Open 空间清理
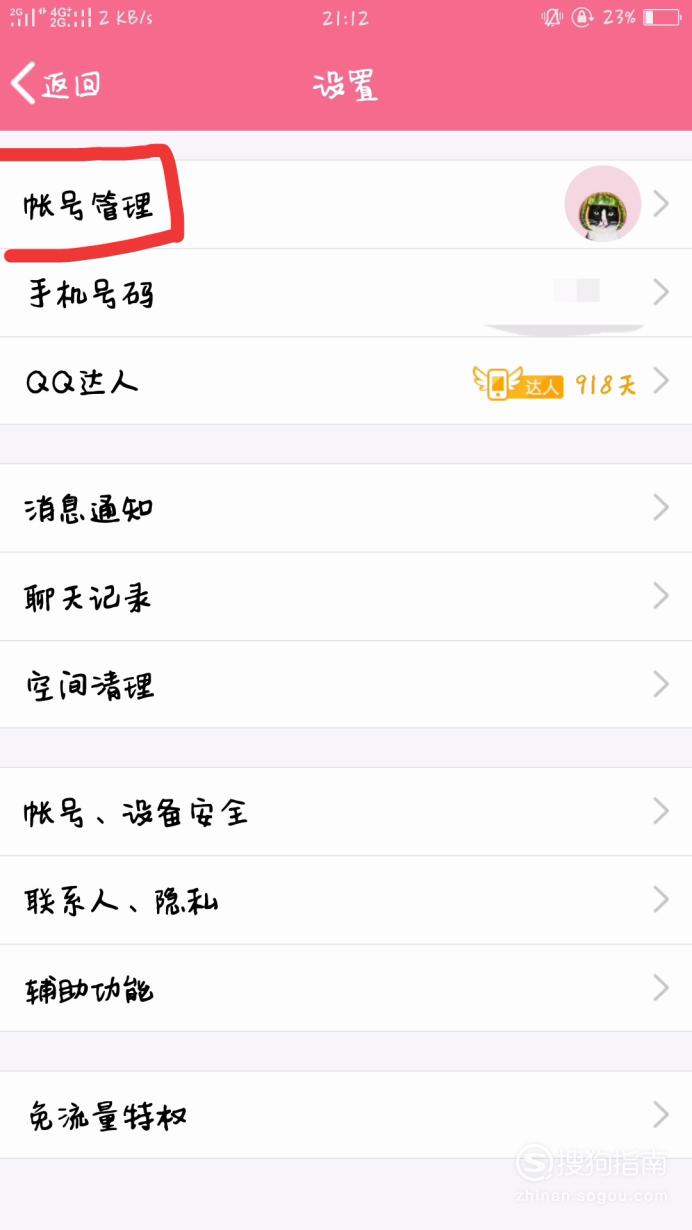Image resolution: width=692 pixels, height=1230 pixels. (x=346, y=685)
